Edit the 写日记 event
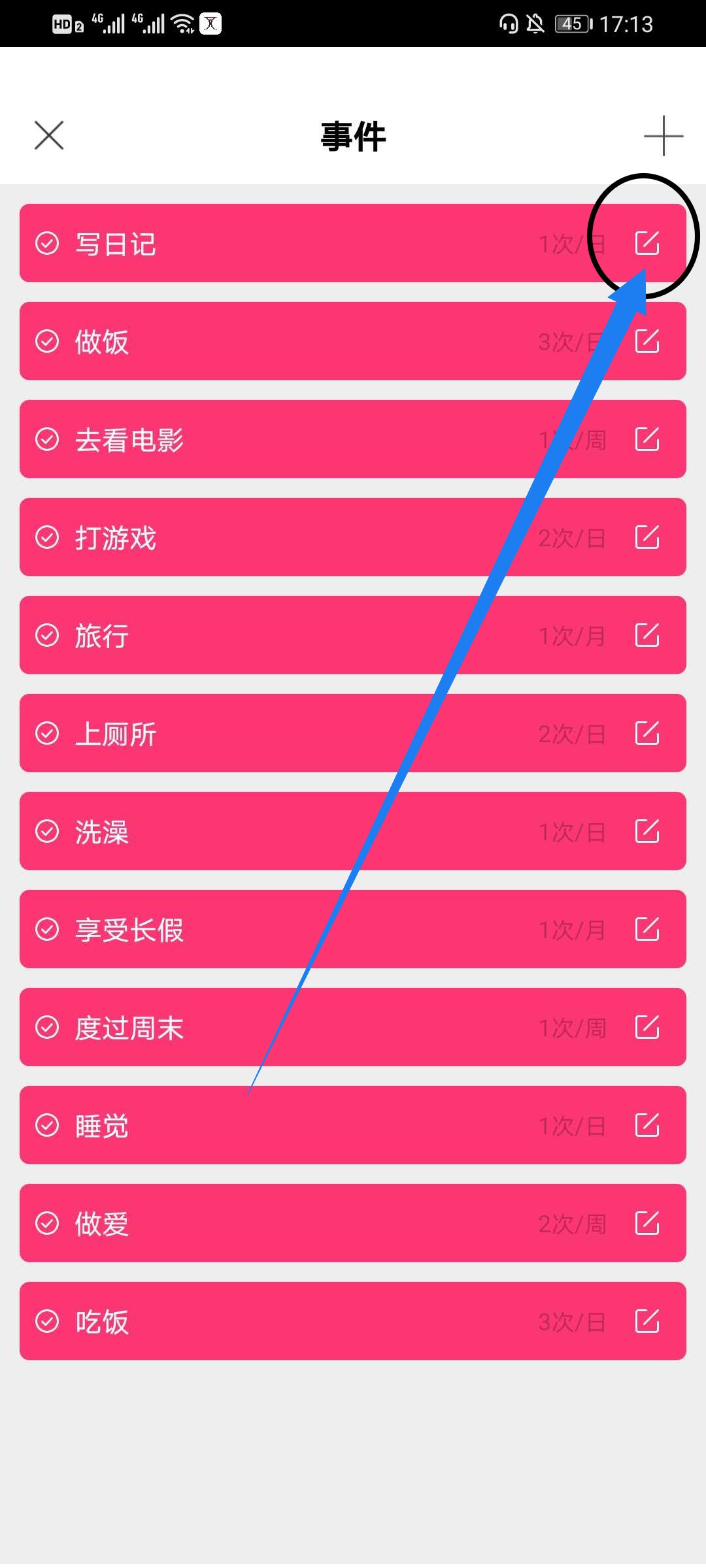This screenshot has height=1568, width=706. (x=647, y=243)
